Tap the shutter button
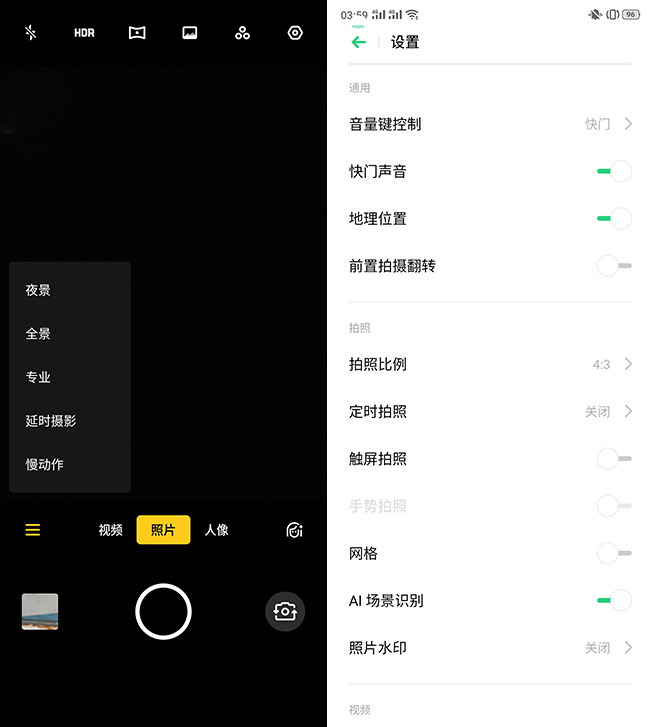654x727 pixels. tap(163, 611)
